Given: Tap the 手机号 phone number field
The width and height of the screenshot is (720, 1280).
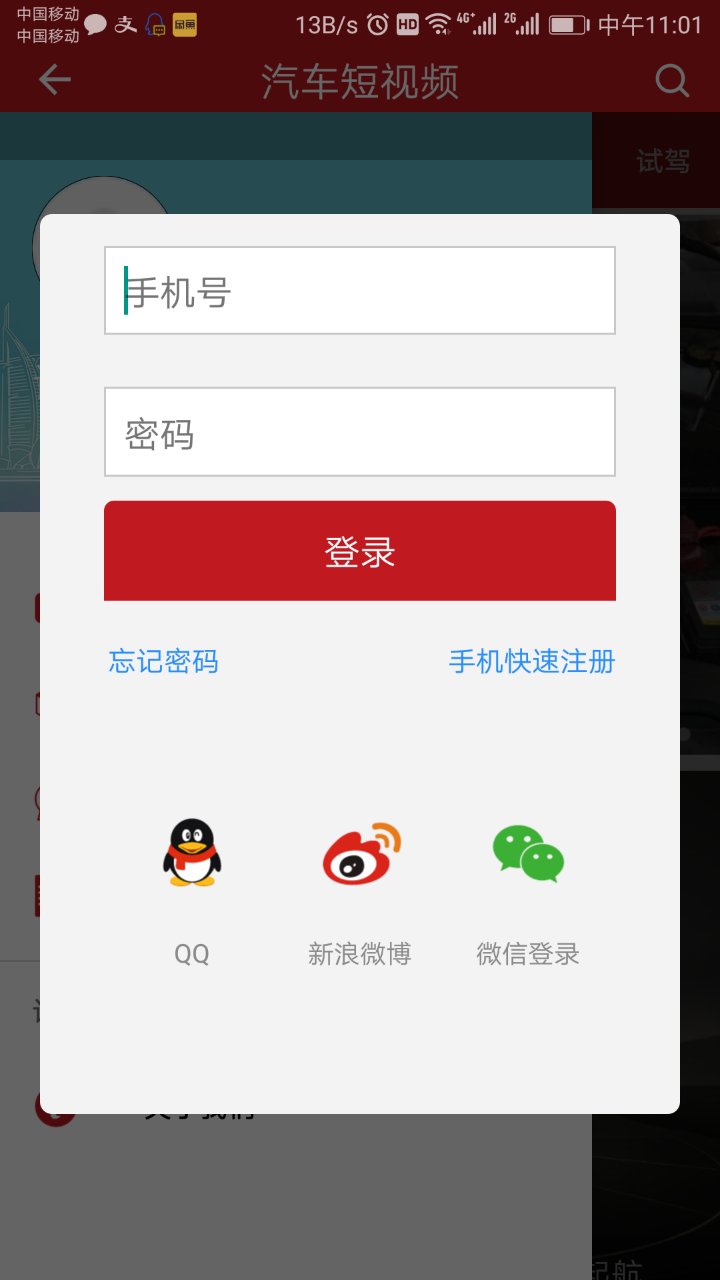Looking at the screenshot, I should pyautogui.click(x=360, y=291).
